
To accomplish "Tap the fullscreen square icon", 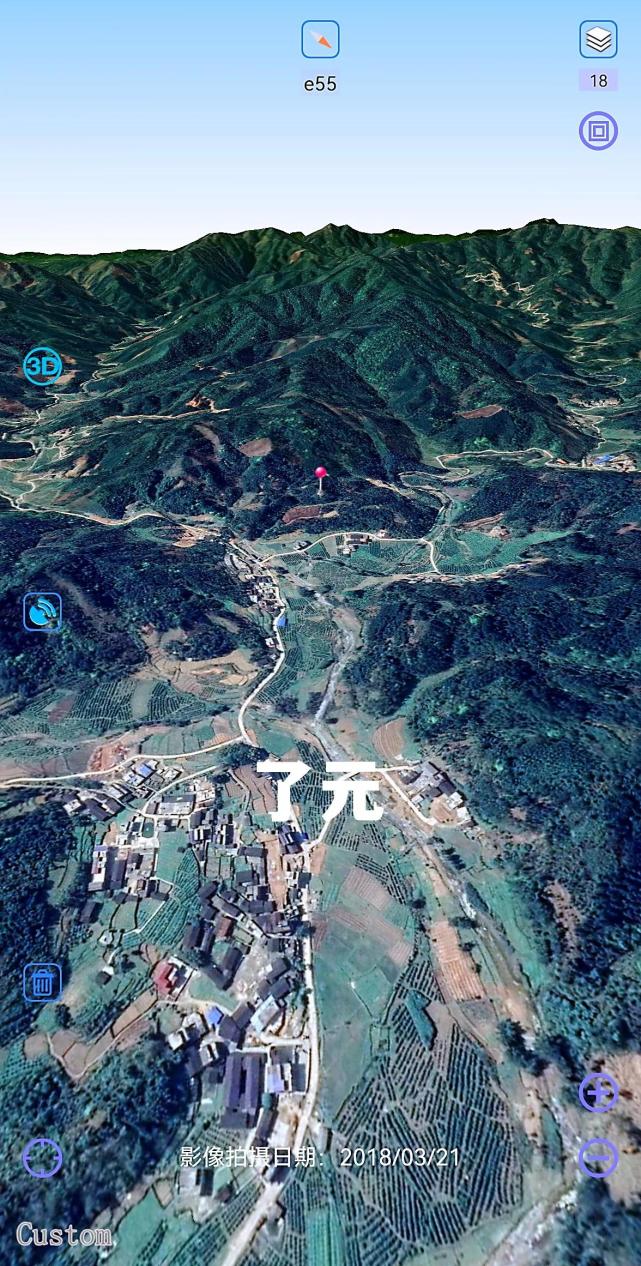I will (x=598, y=131).
